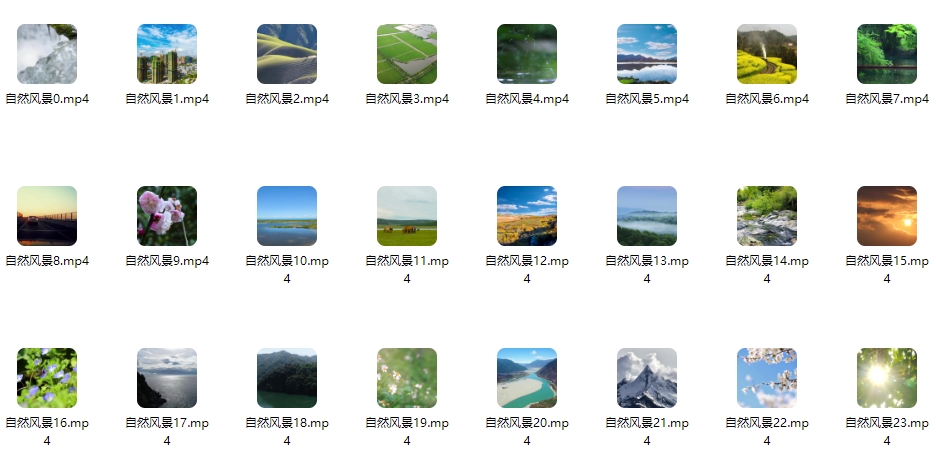The image size is (936, 473).
Task: Tap the 自然风景13.mp4 thumbnail
Action: (647, 216)
